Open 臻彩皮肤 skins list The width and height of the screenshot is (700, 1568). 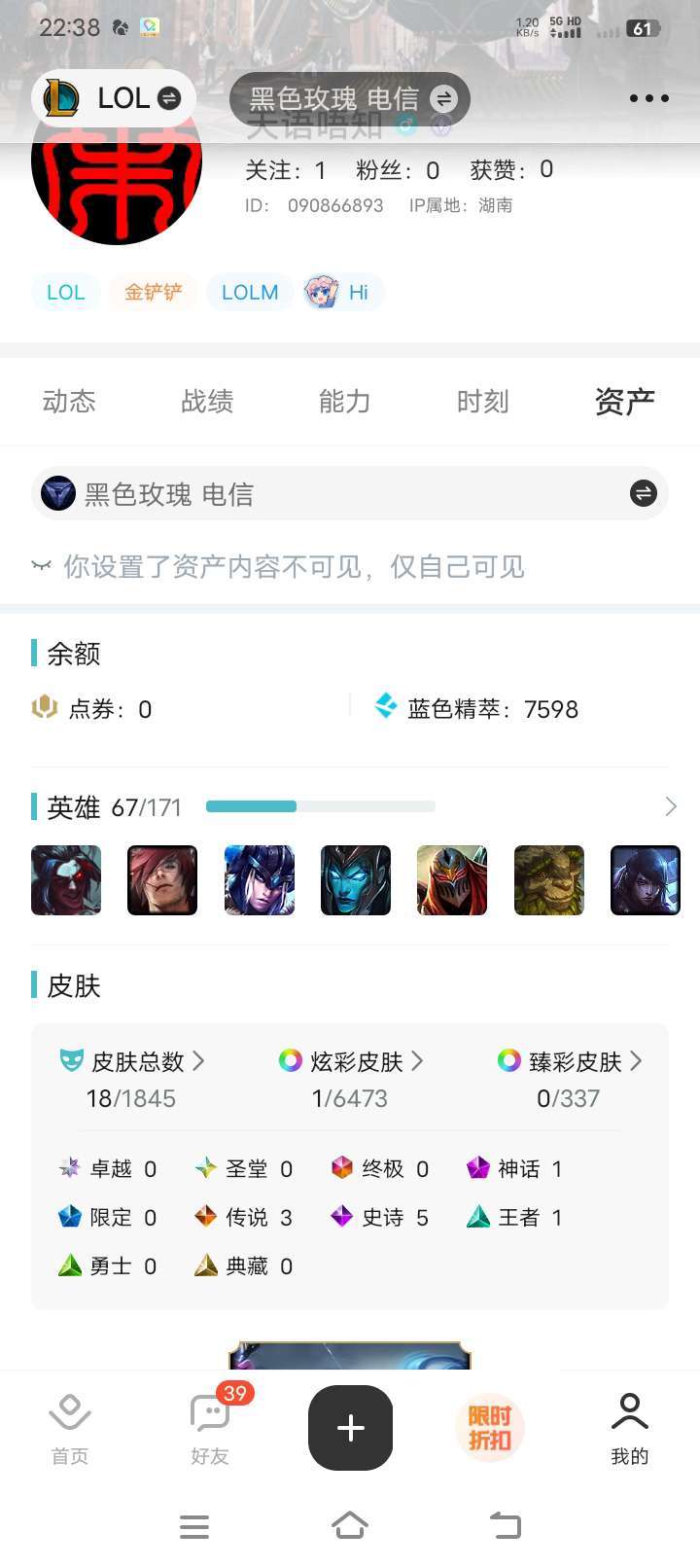point(570,1061)
